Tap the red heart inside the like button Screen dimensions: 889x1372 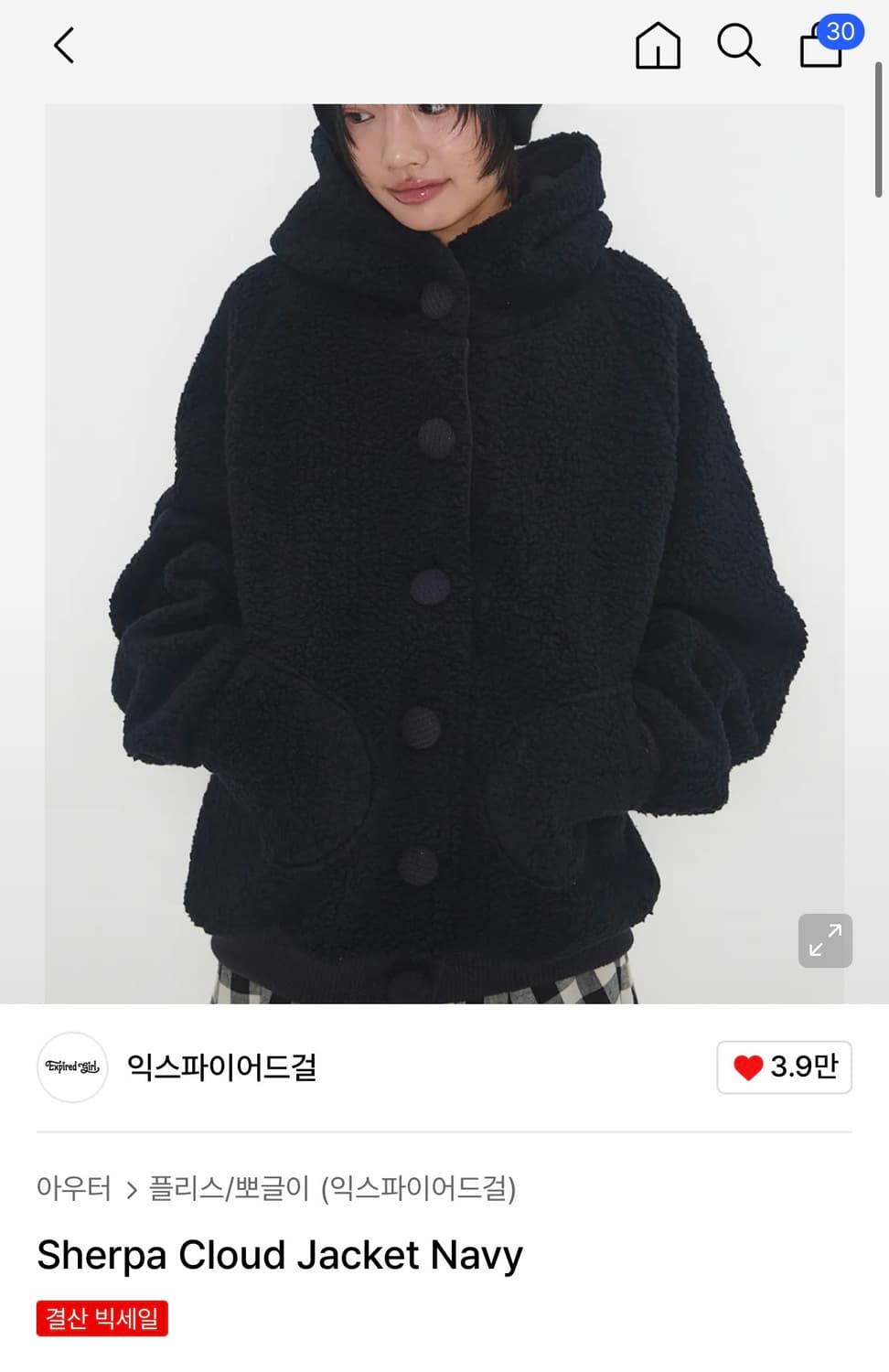pos(746,1067)
